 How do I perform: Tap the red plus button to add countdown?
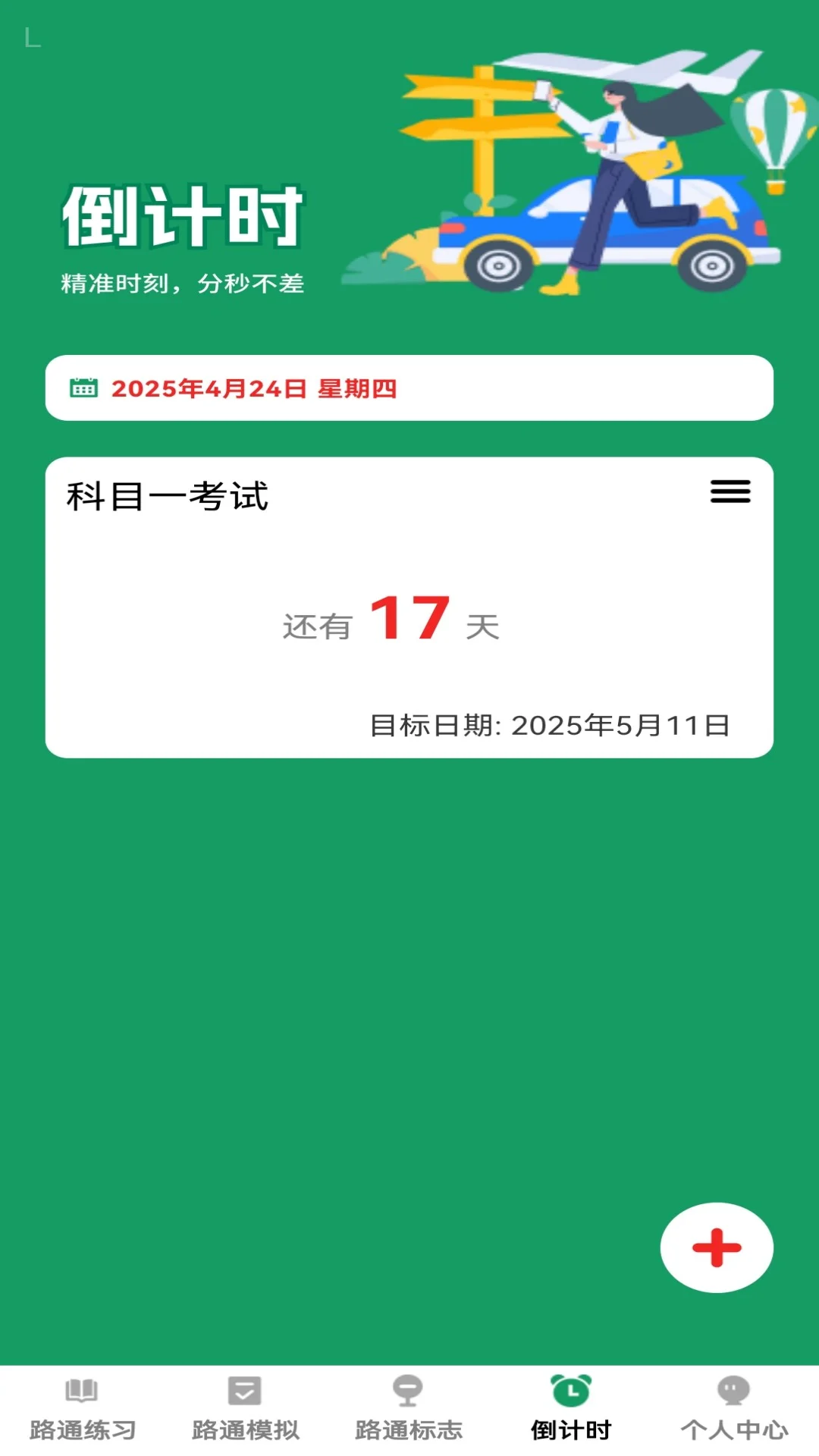pos(717,1247)
